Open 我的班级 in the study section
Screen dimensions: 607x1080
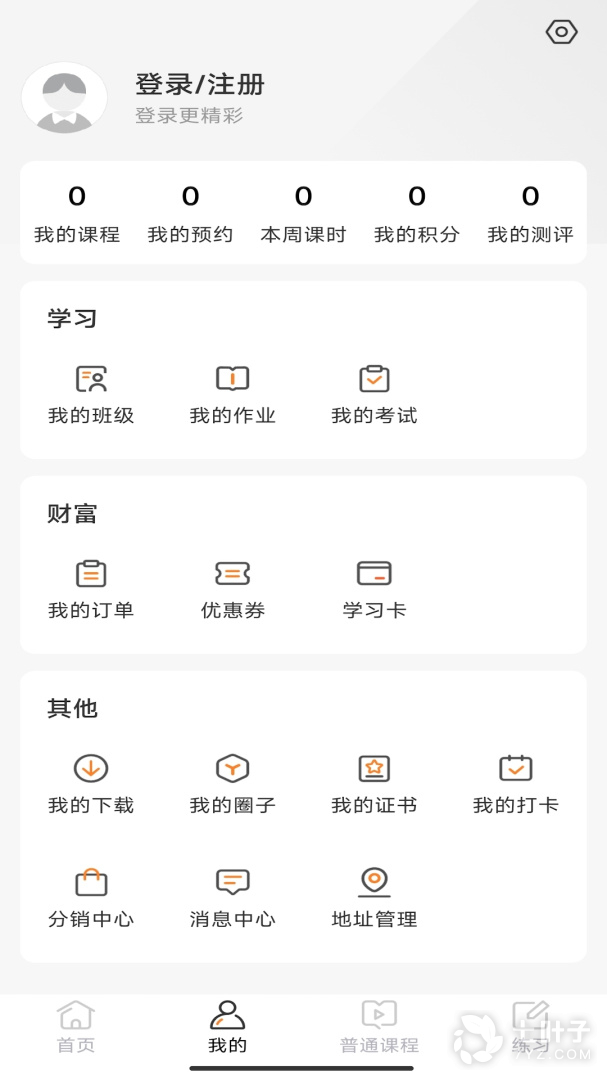coord(91,394)
